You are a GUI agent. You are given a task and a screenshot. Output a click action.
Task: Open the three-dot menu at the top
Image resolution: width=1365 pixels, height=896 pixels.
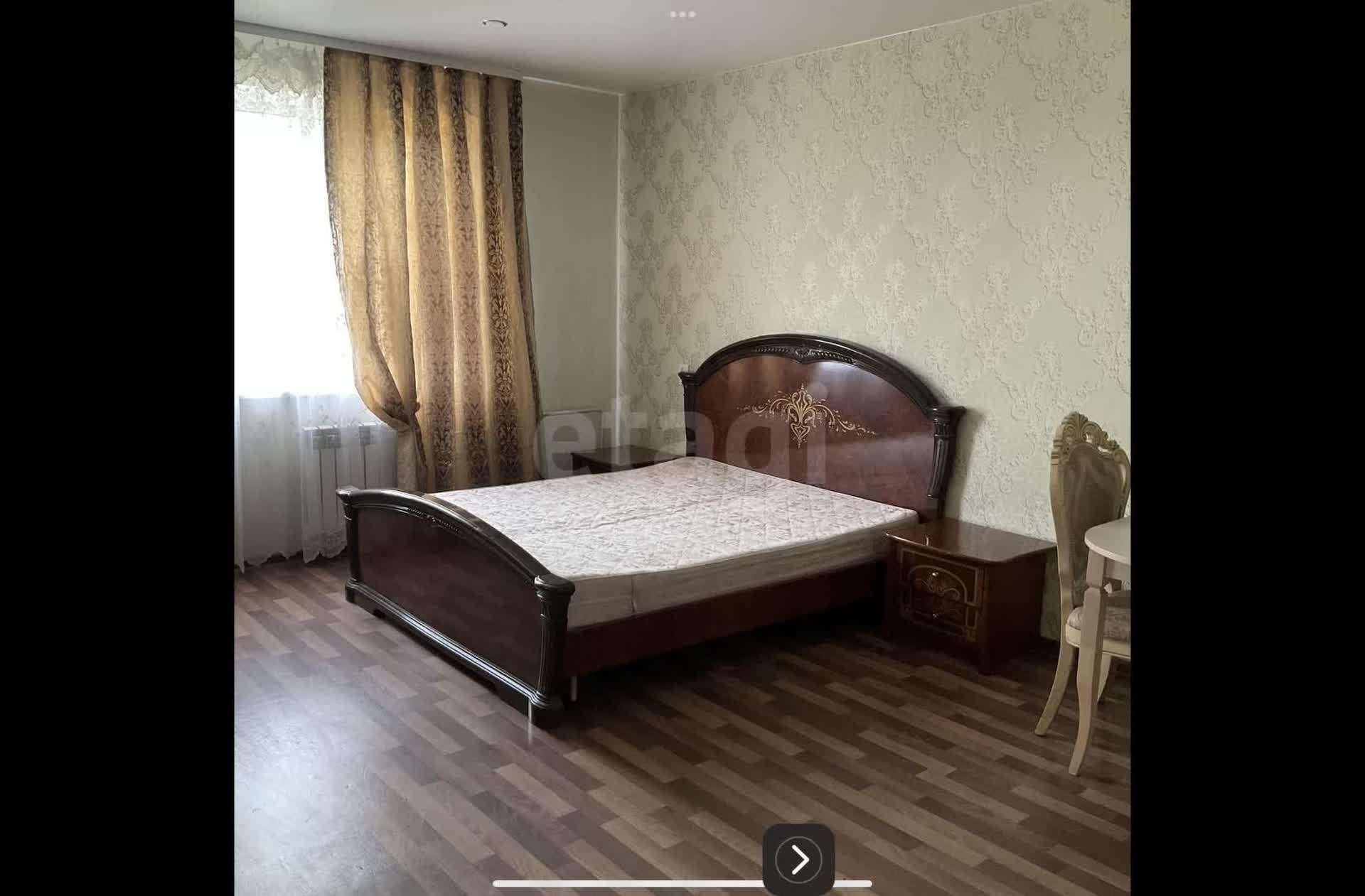click(x=682, y=14)
